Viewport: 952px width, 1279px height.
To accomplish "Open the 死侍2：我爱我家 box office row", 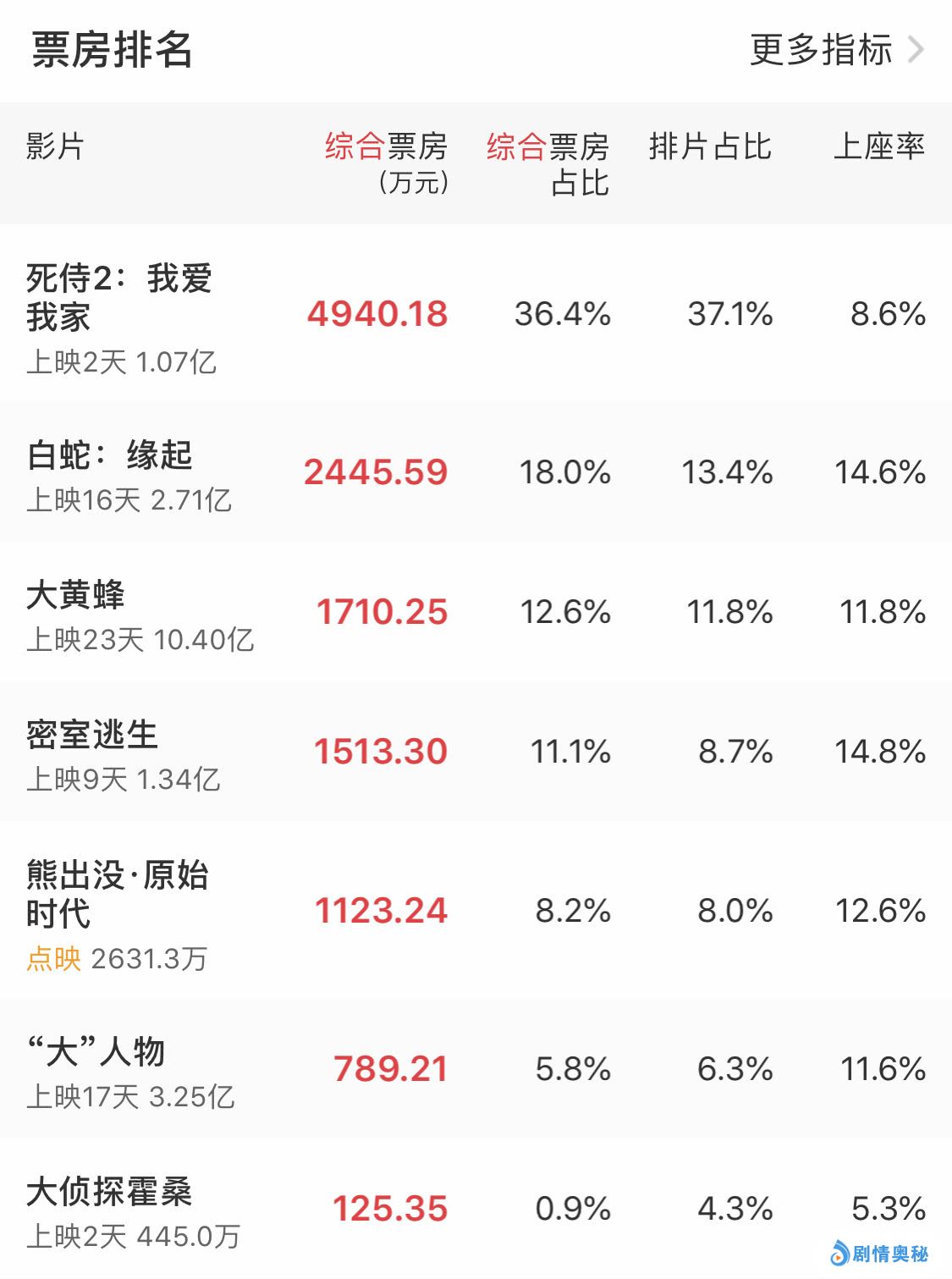I will tap(119, 297).
